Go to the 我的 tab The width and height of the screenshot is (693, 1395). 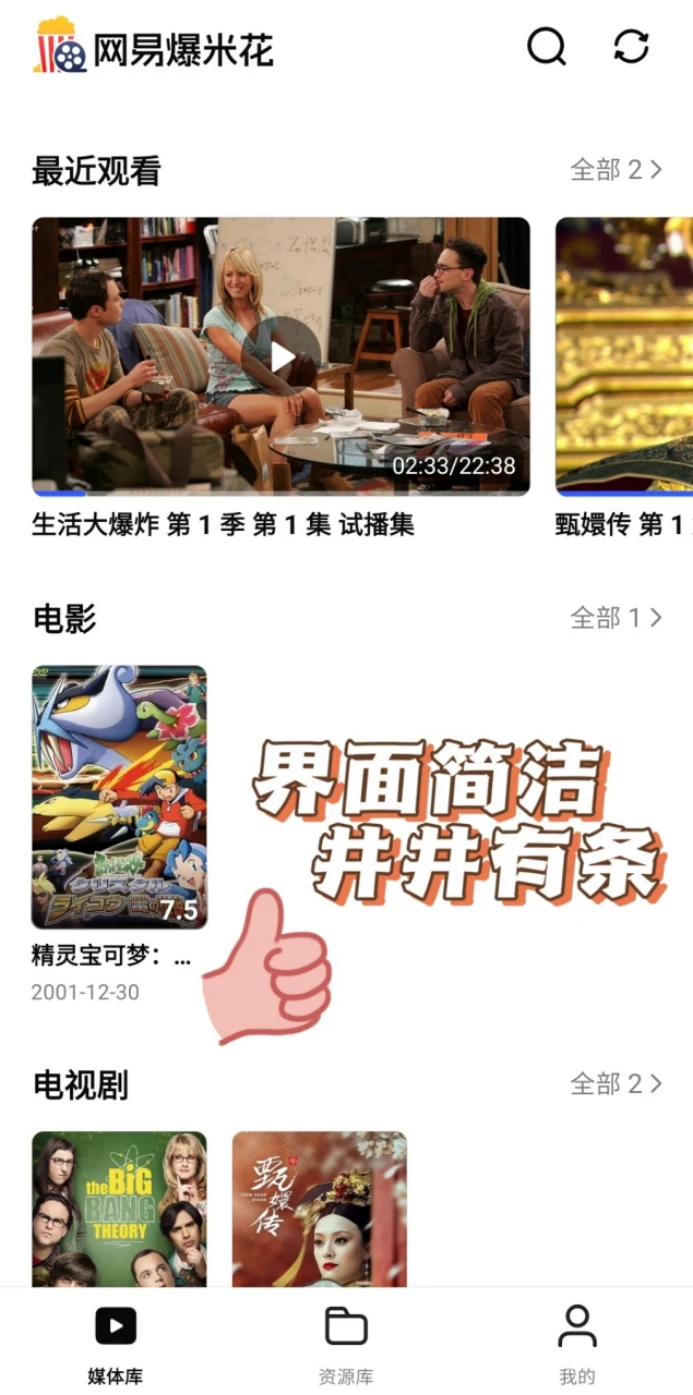[577, 1342]
